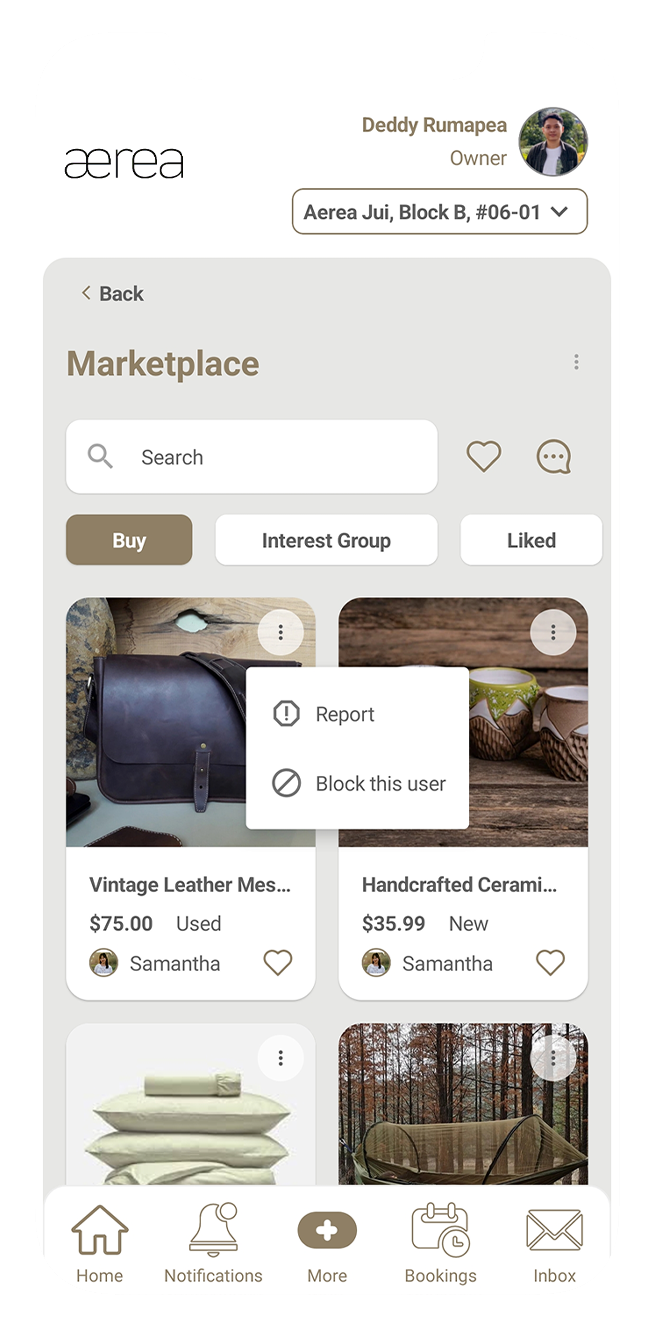Open Deddy Rumapea's profile picture
This screenshot has height=1326, width=656.
(553, 142)
